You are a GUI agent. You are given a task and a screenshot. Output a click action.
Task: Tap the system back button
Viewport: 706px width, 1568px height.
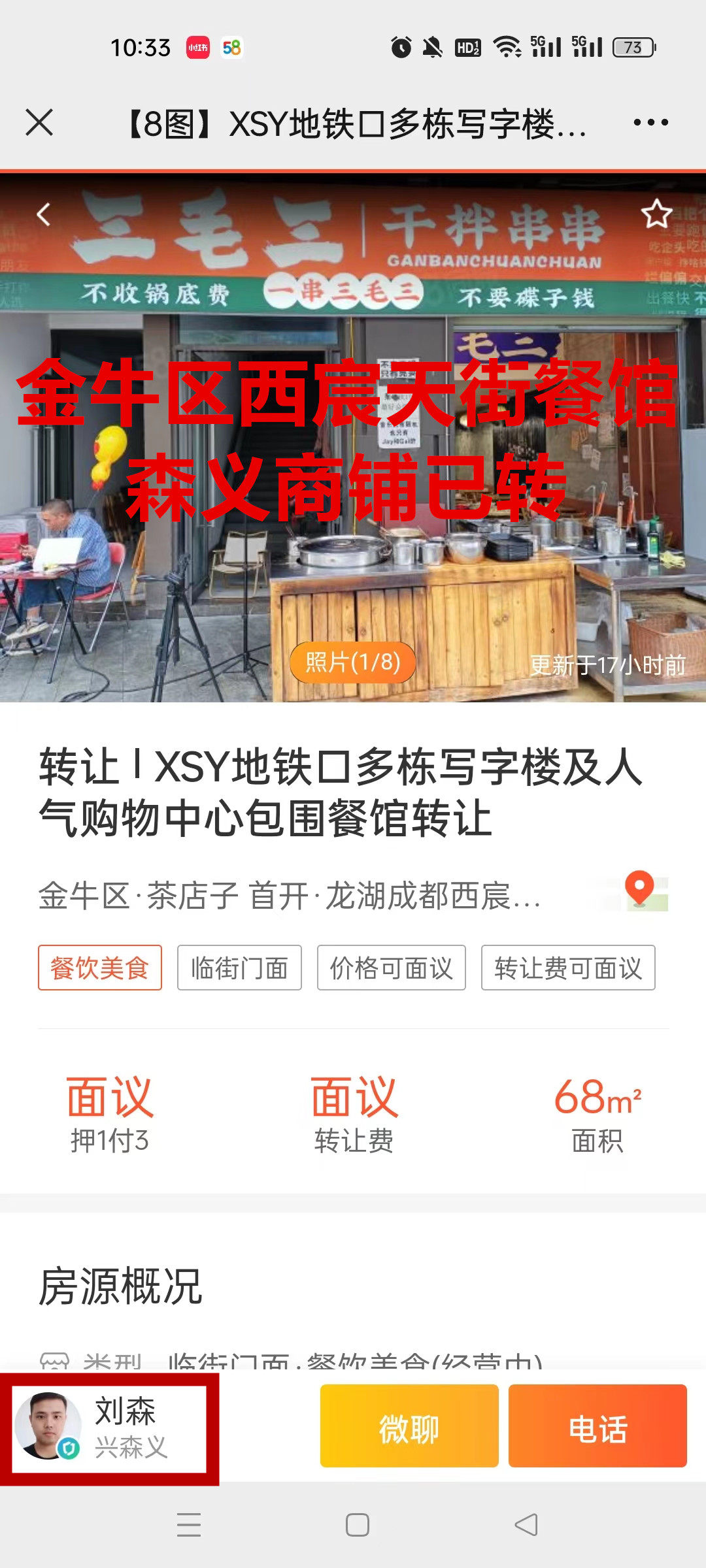point(526,1525)
